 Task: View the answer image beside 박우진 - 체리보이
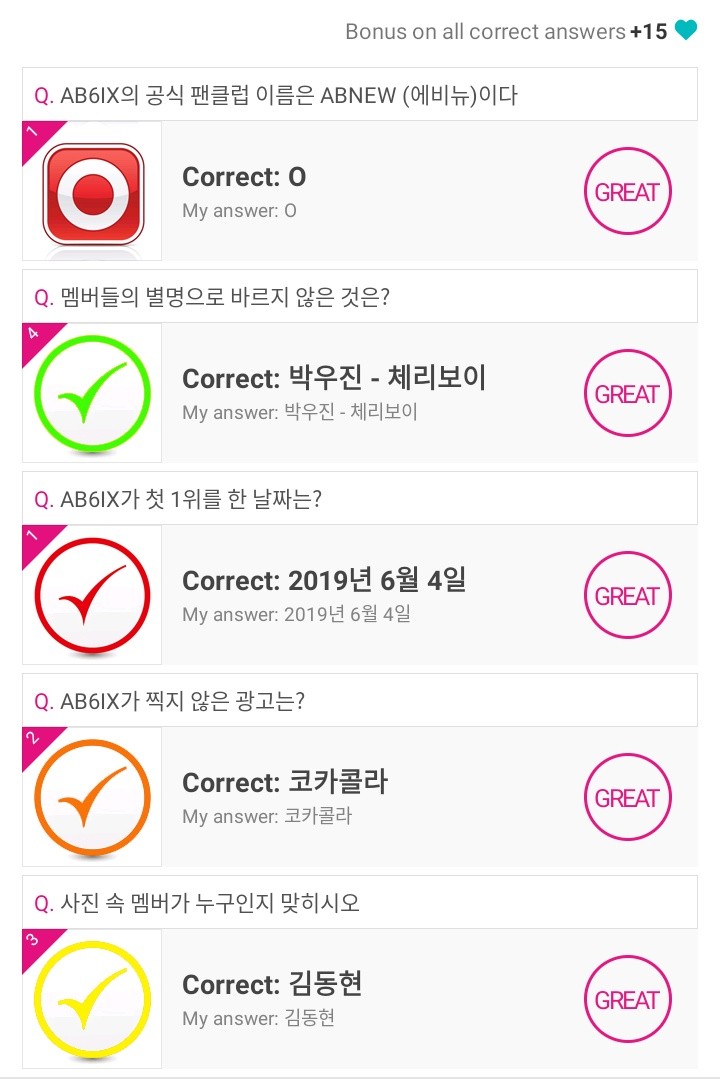coord(92,393)
